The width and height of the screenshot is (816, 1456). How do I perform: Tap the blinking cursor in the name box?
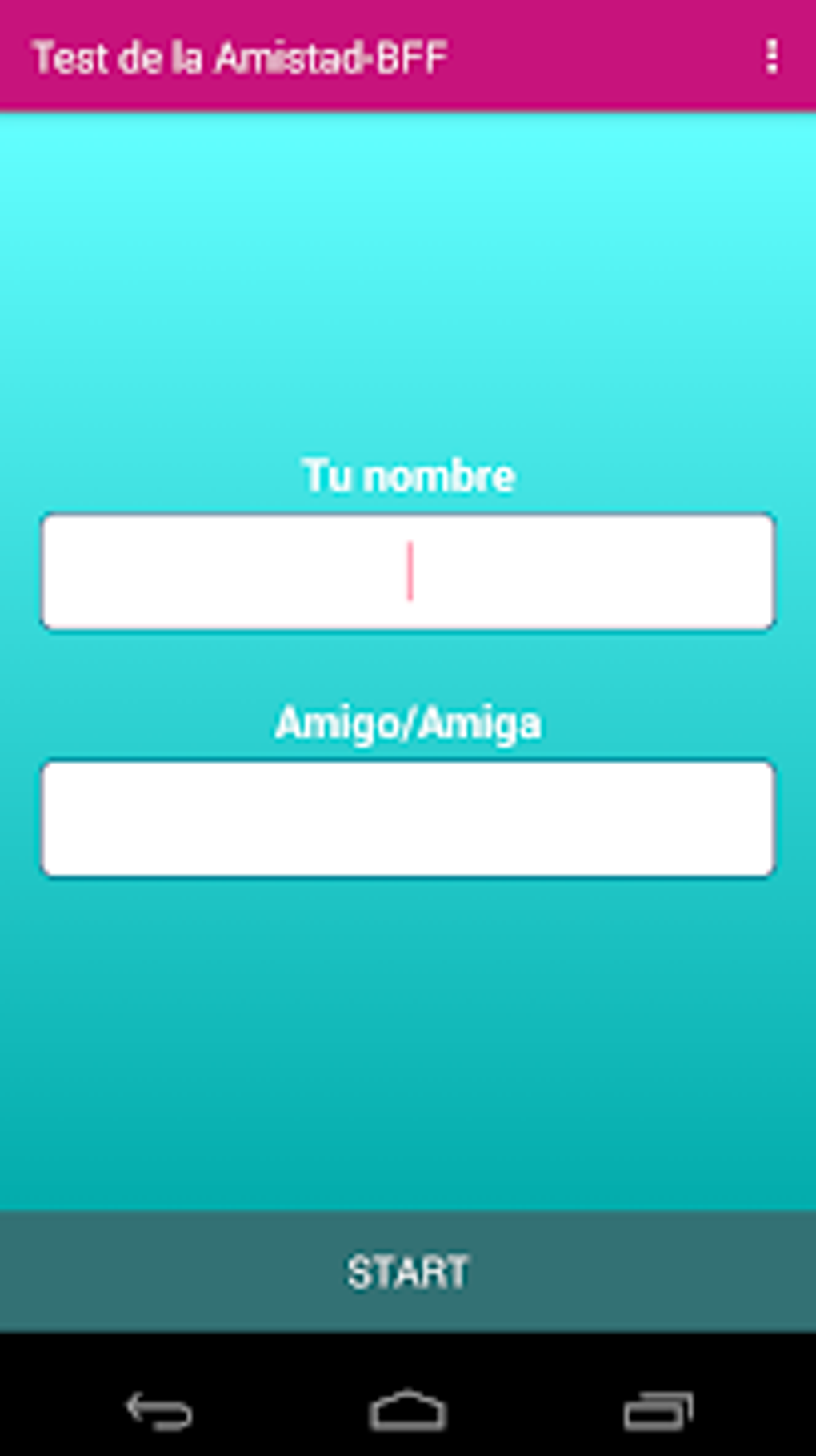(x=410, y=570)
